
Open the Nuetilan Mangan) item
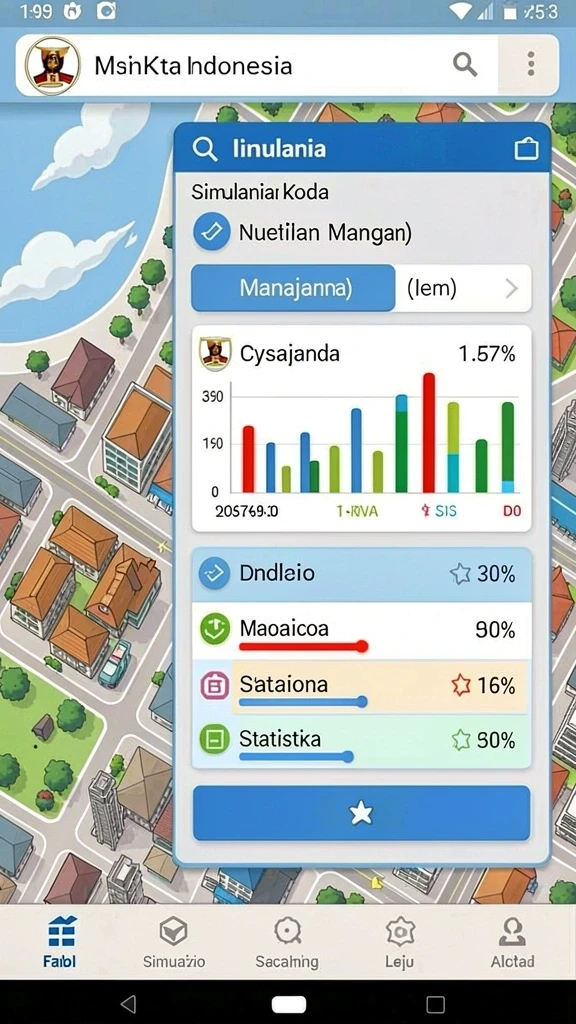pos(302,232)
